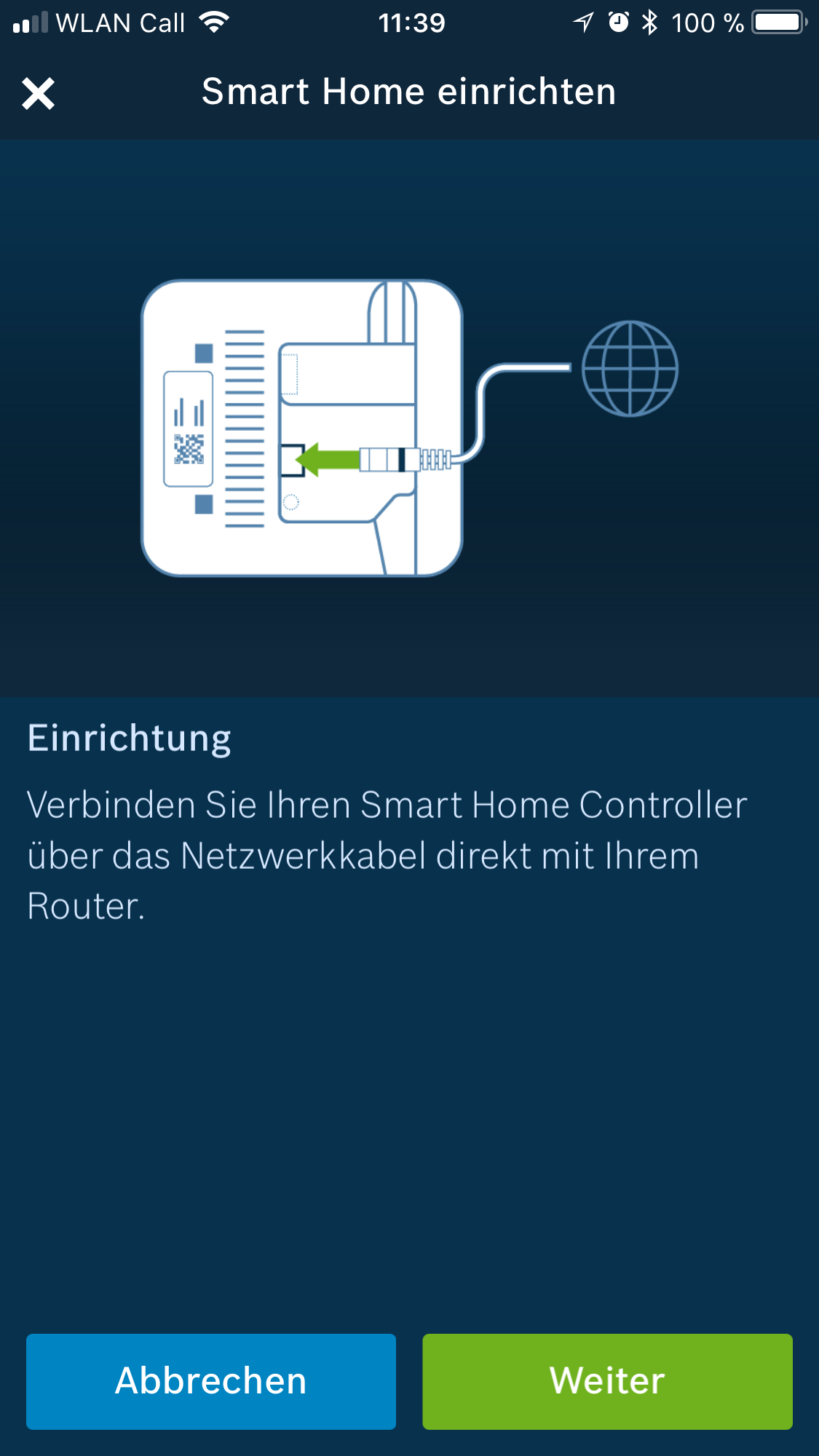This screenshot has width=819, height=1456.
Task: Continue with the Weiter button
Action: (607, 1381)
